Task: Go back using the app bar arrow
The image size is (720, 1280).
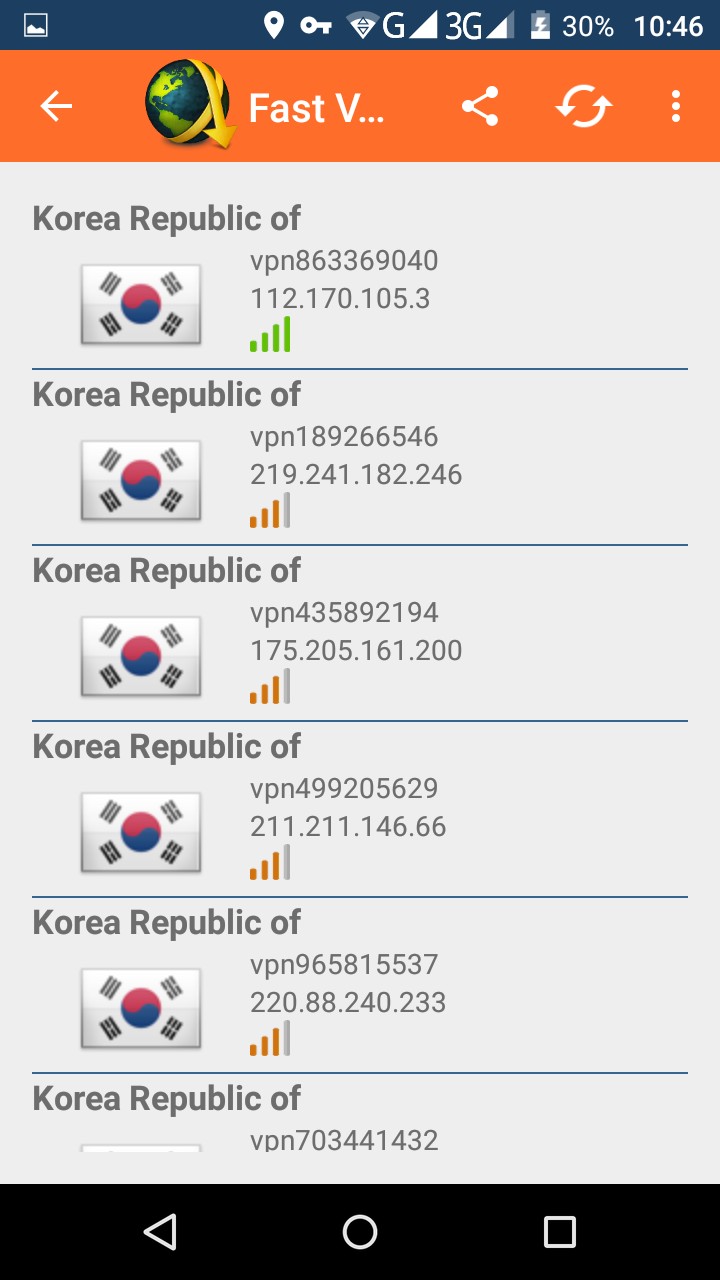Action: tap(56, 106)
